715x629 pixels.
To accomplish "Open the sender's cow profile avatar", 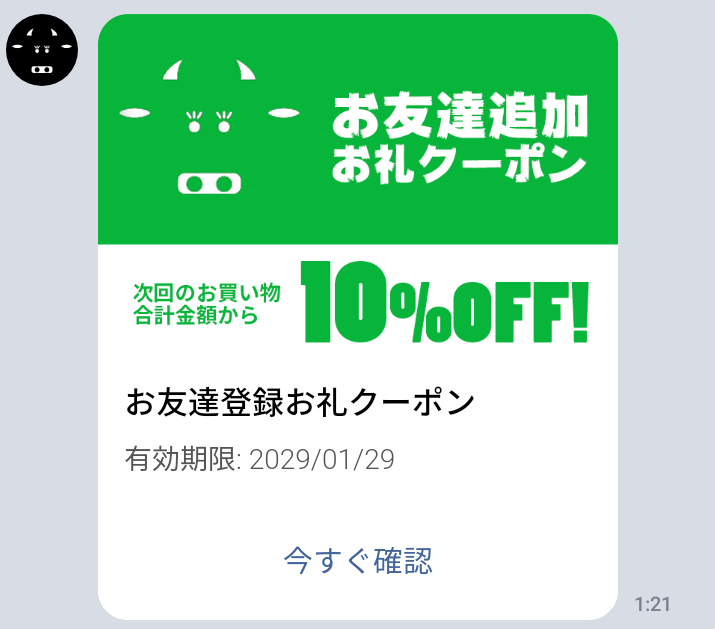I will [x=42, y=51].
